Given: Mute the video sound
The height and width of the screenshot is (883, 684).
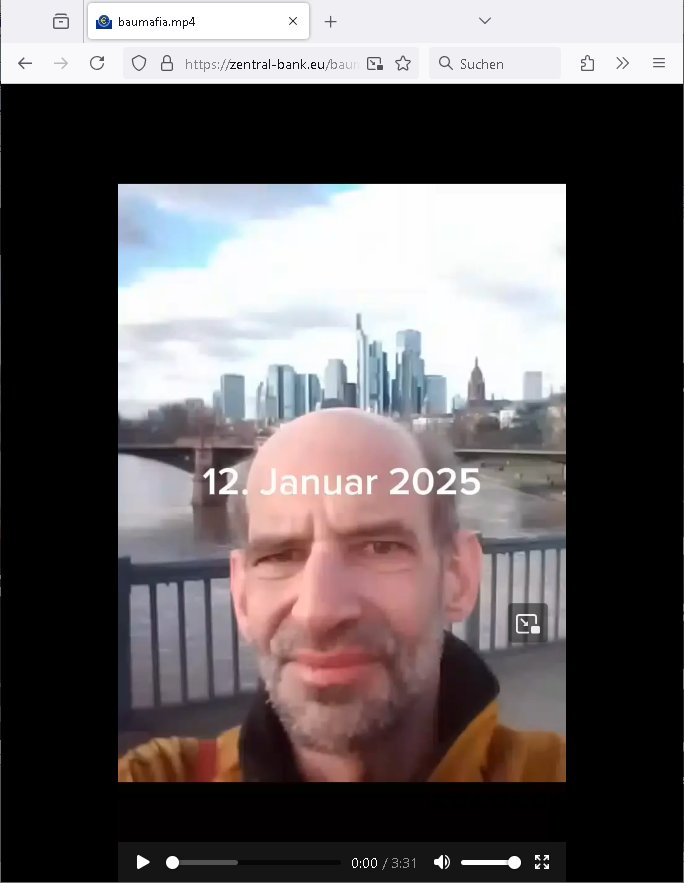Looking at the screenshot, I should click(x=441, y=862).
